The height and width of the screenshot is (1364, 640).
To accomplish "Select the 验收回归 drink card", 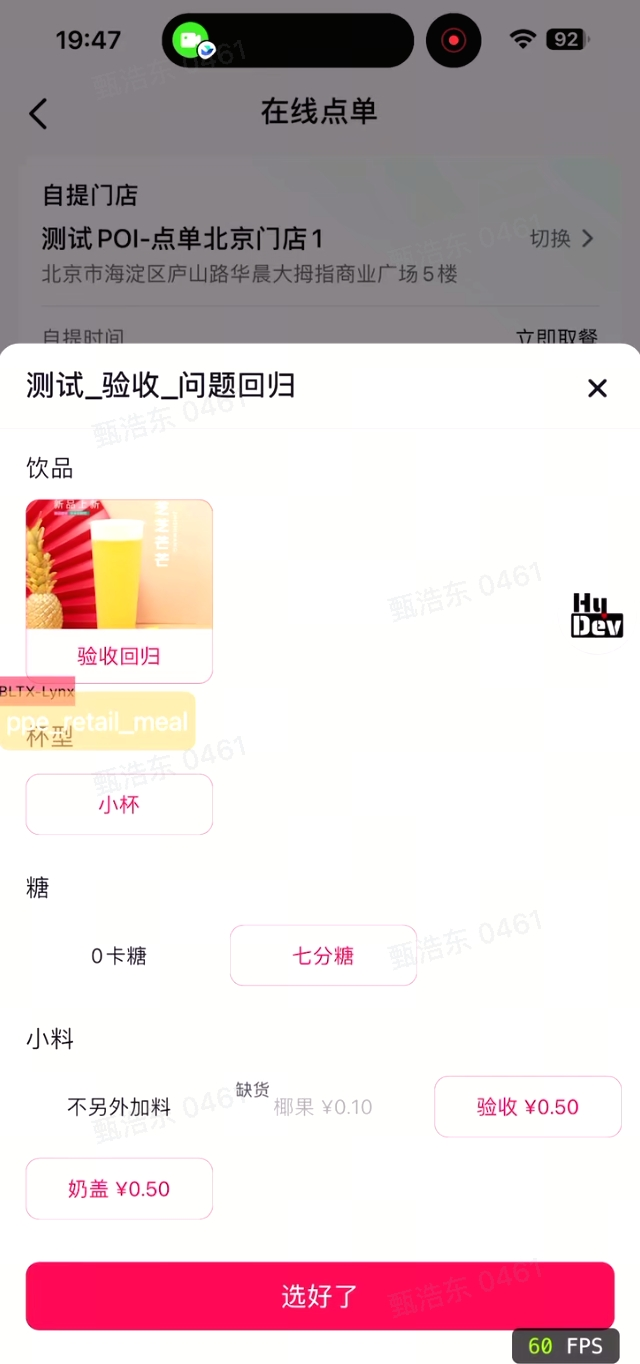I will [x=119, y=591].
